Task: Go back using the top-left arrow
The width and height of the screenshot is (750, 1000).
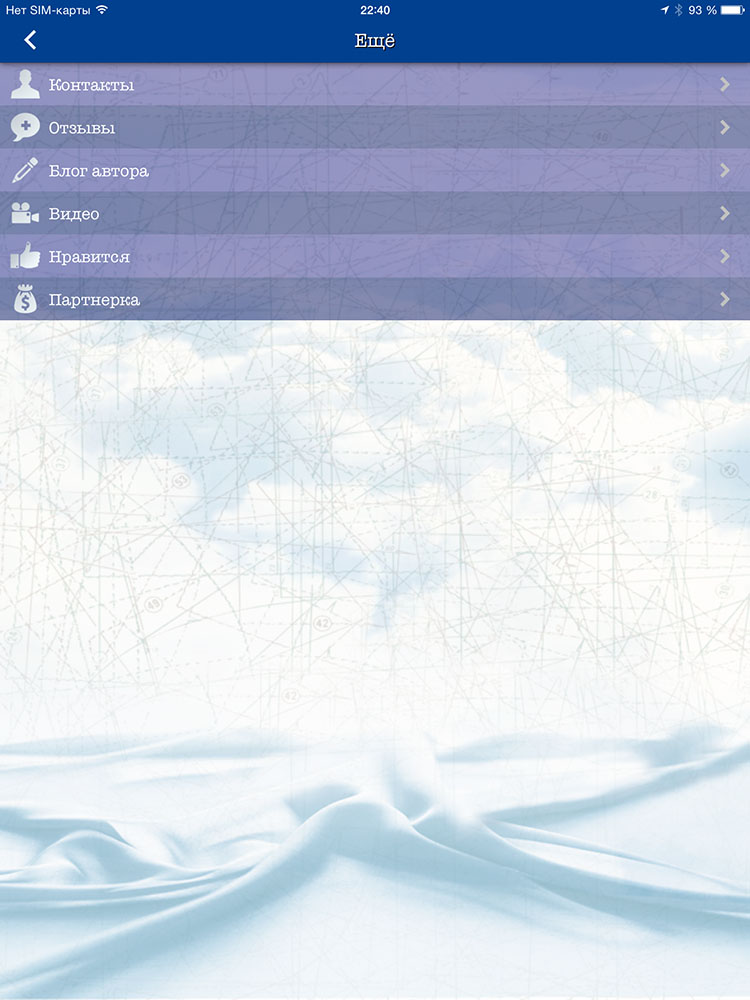Action: pos(30,40)
